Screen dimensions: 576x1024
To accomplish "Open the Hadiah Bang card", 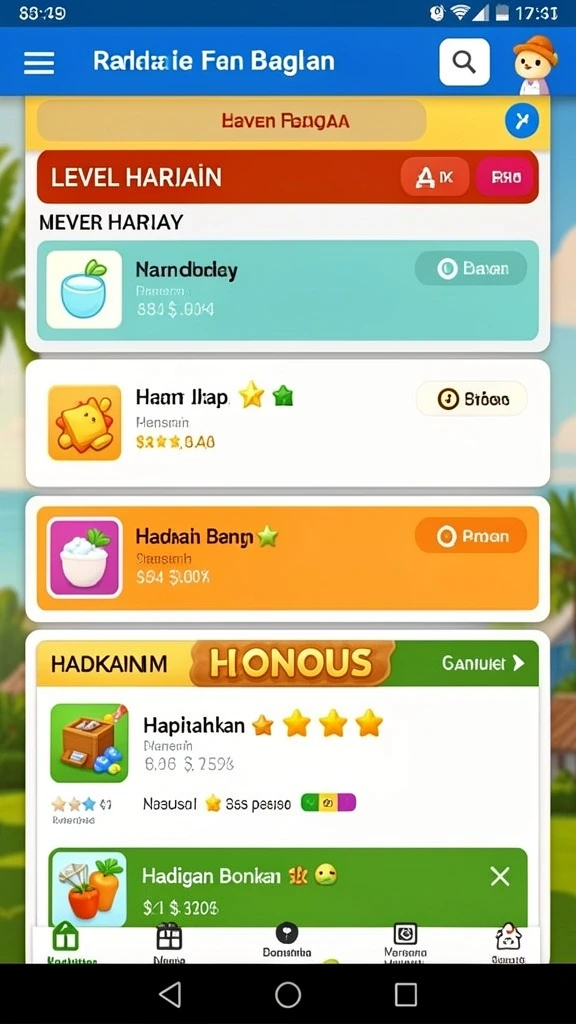I will [x=288, y=558].
